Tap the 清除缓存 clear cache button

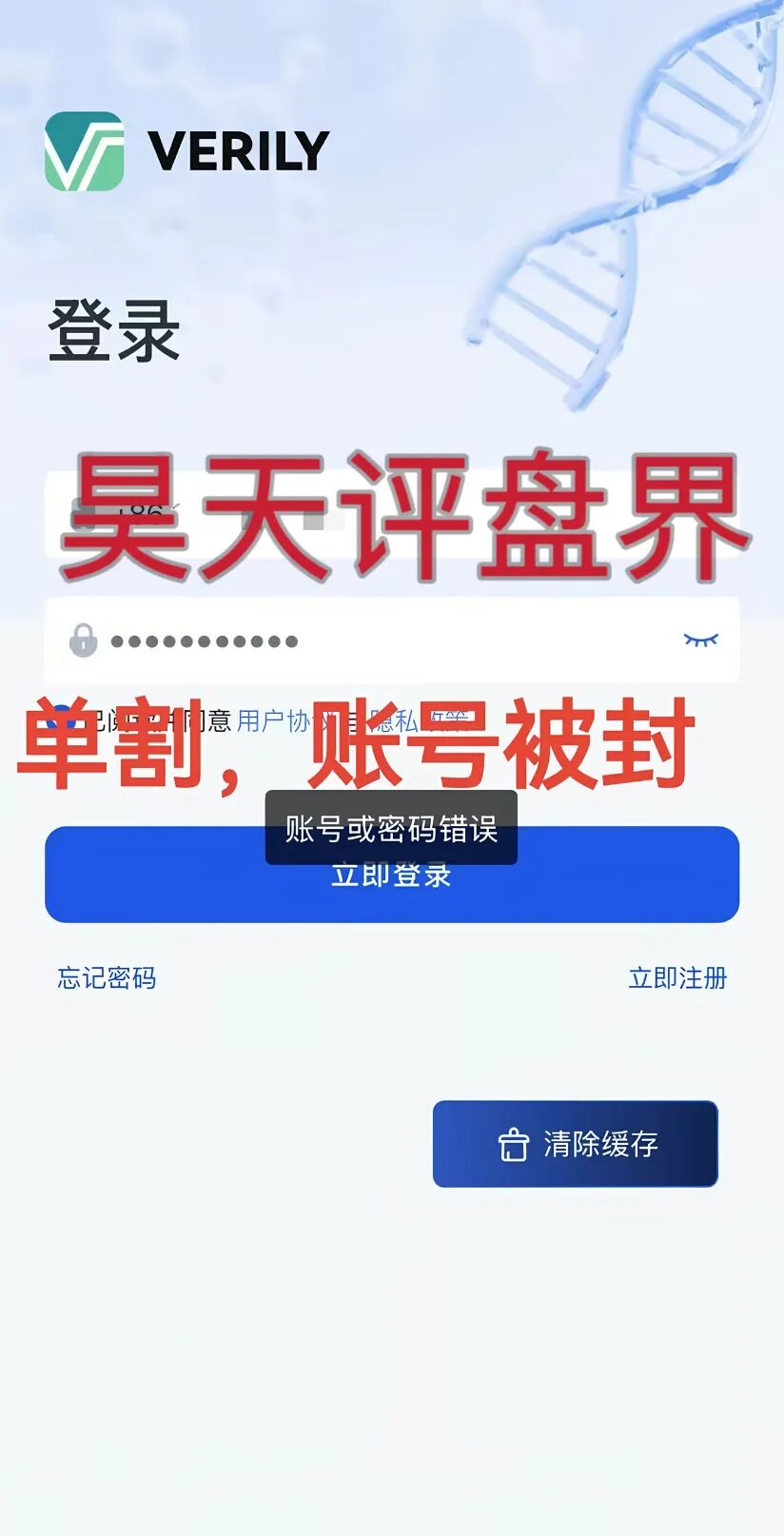tap(575, 1144)
